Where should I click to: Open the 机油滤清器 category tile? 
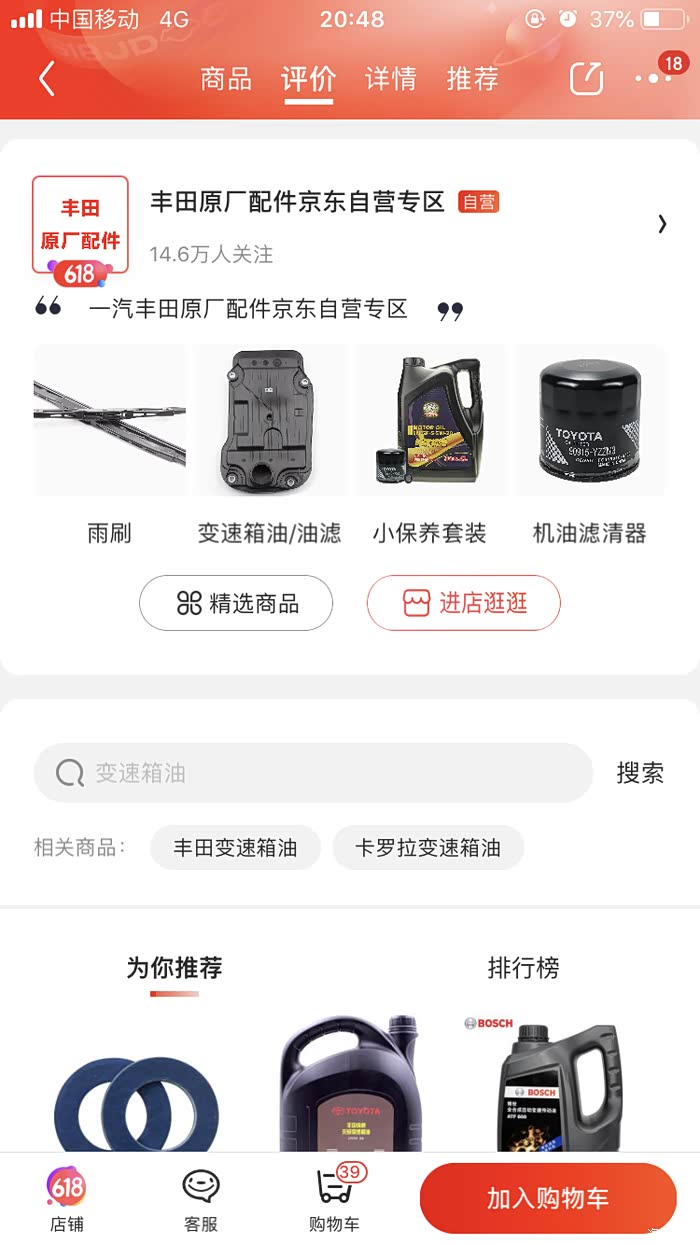[590, 440]
